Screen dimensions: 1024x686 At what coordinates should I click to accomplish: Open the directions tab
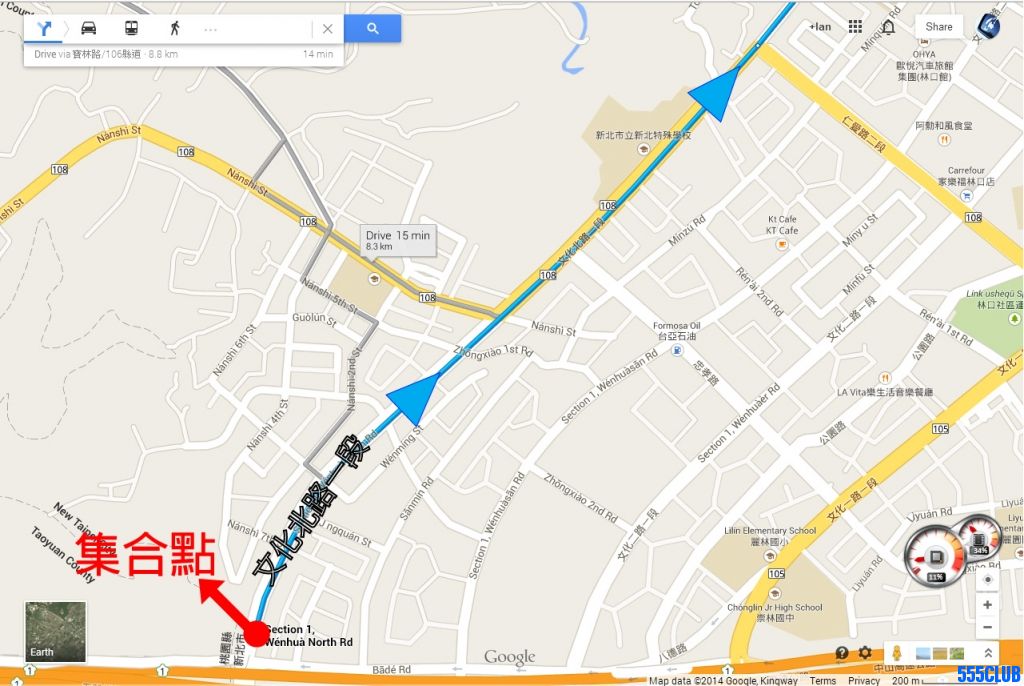click(x=44, y=28)
